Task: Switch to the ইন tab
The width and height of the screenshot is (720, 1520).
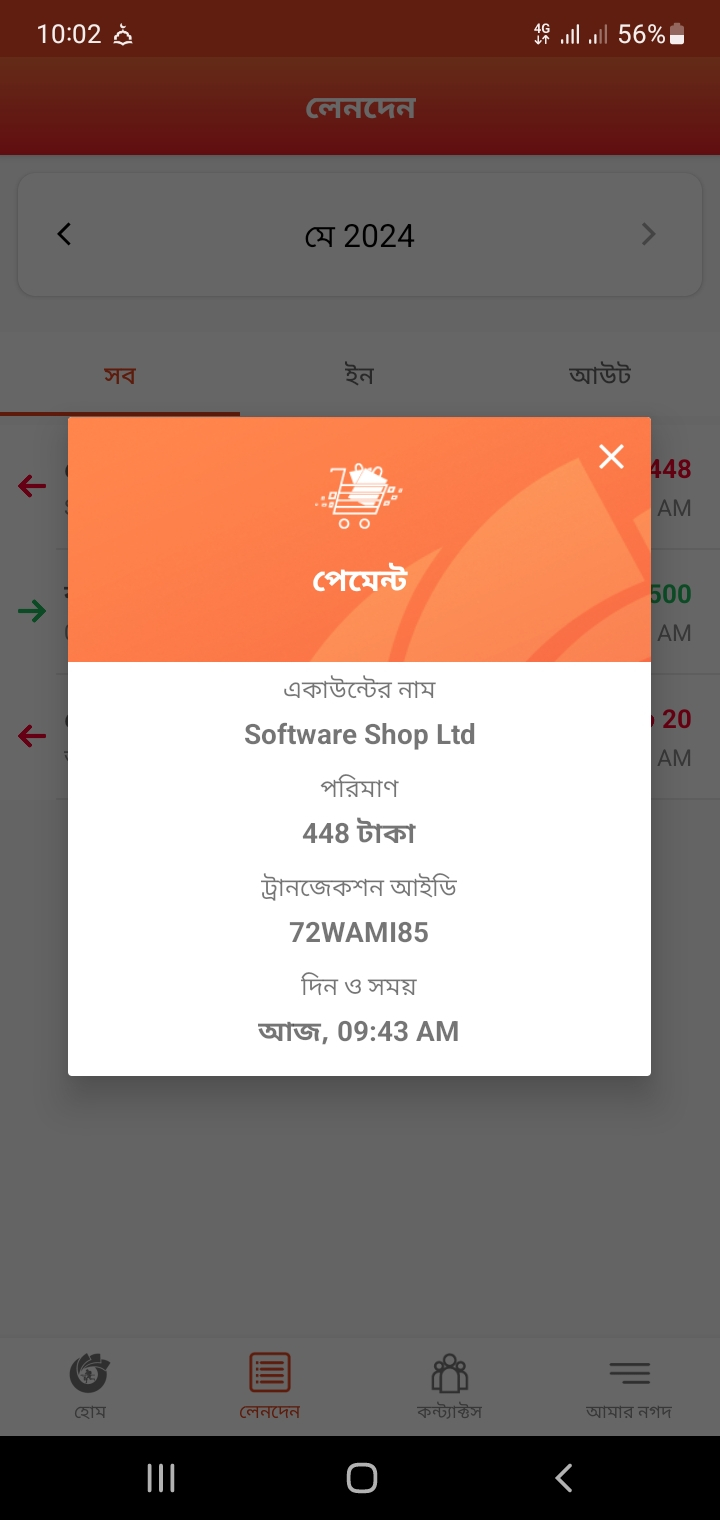Action: tap(359, 376)
